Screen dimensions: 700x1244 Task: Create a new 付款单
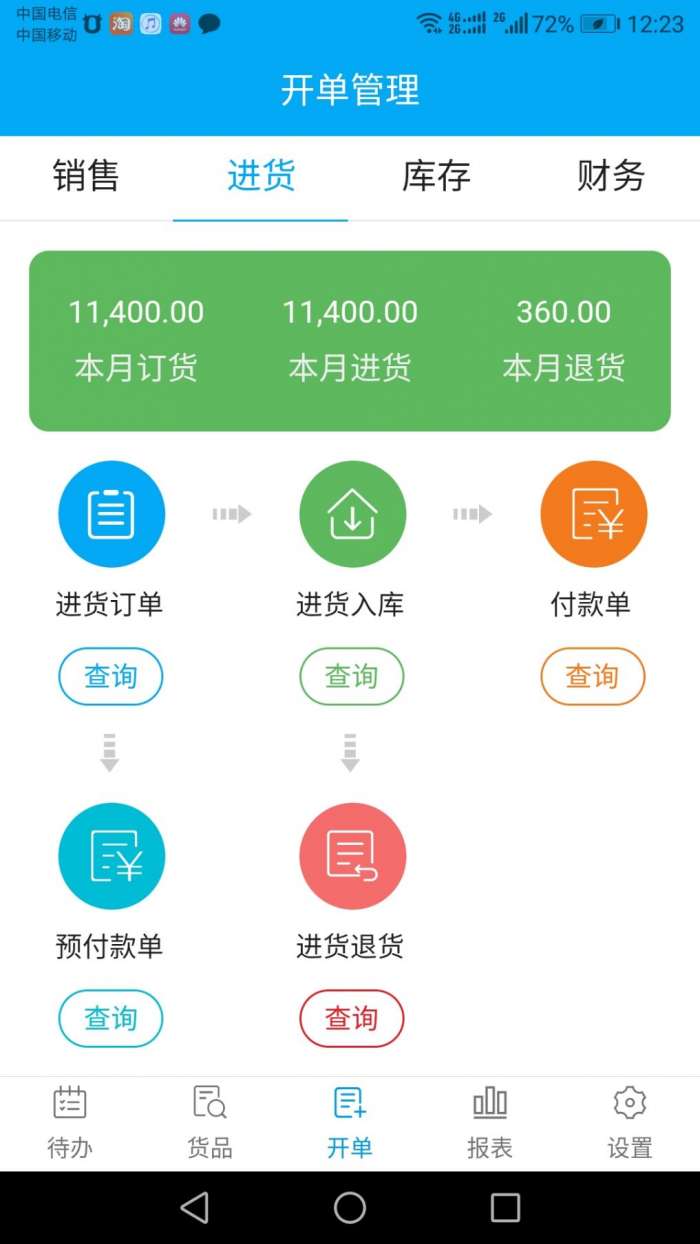(x=593, y=514)
